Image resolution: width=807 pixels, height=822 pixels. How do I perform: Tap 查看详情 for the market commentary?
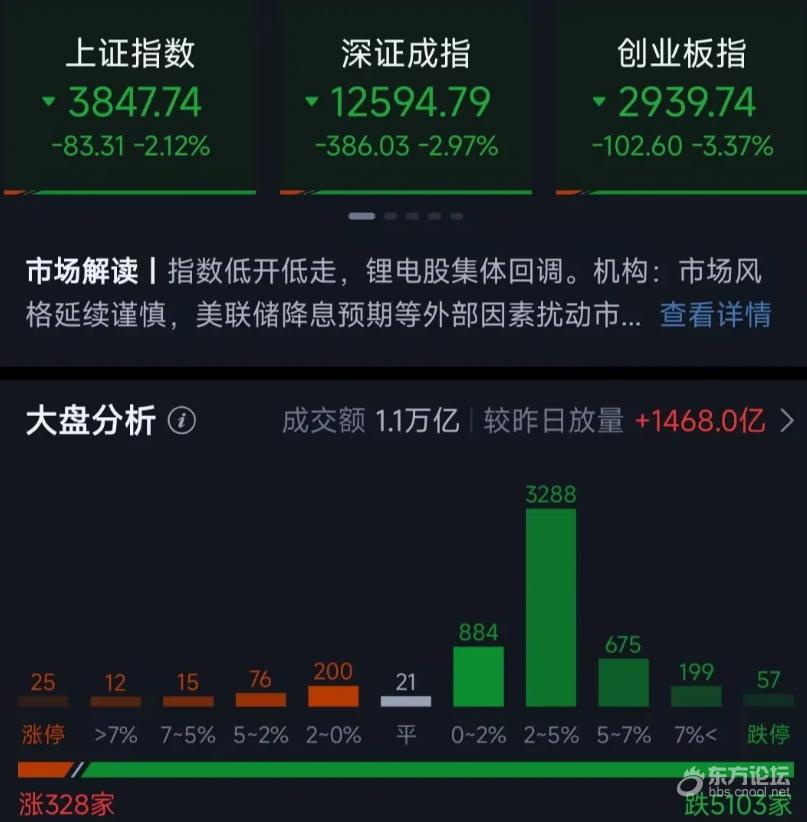[x=715, y=315]
